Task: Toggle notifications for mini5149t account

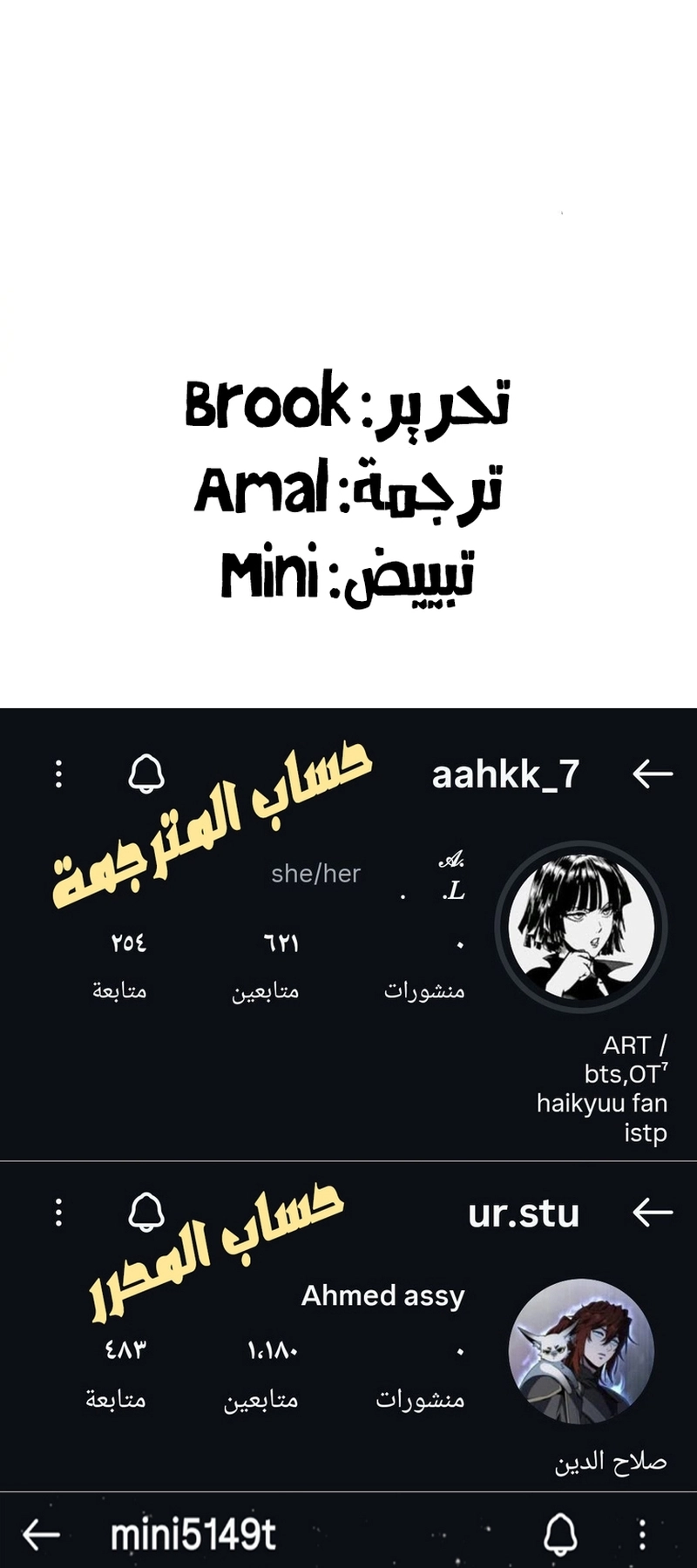Action: pos(561,1536)
